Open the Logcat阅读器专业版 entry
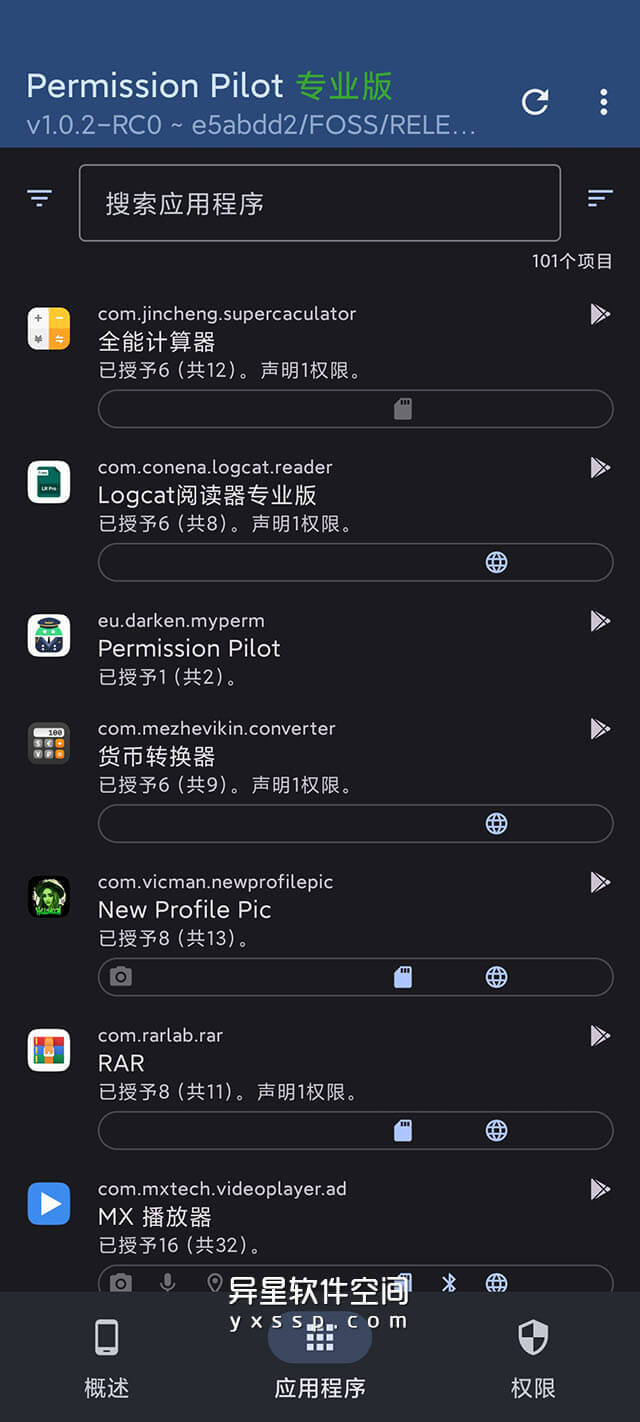This screenshot has width=640, height=1422. click(x=300, y=495)
